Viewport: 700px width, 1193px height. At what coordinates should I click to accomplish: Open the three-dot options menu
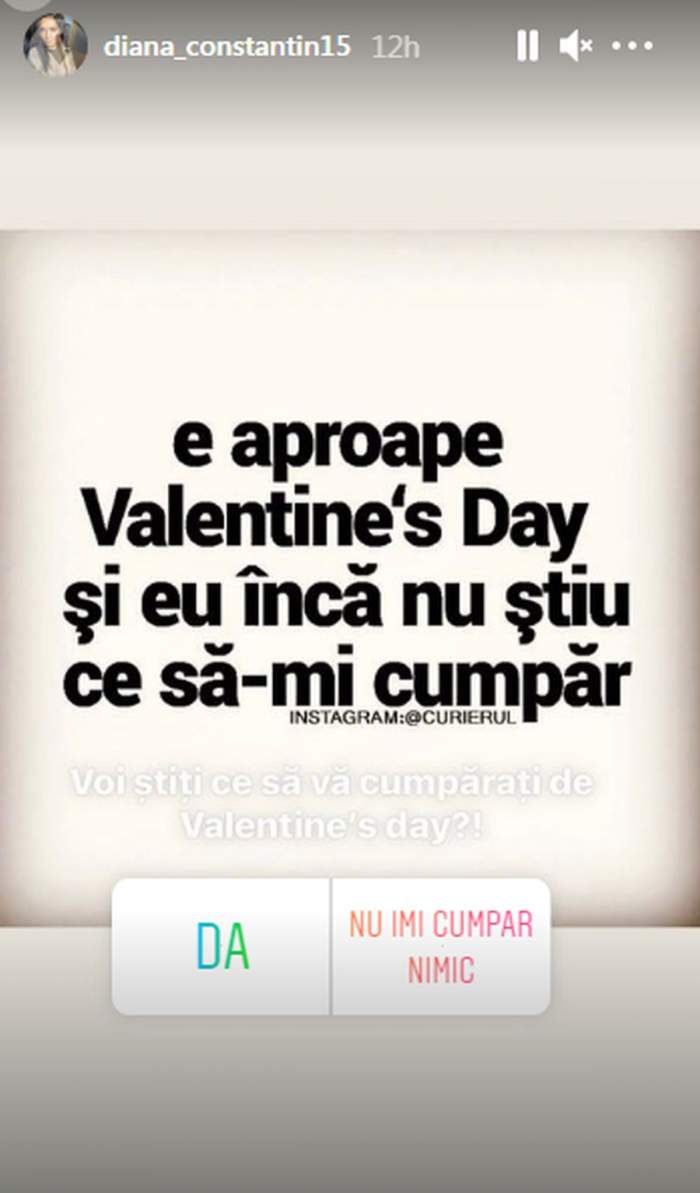[x=632, y=46]
